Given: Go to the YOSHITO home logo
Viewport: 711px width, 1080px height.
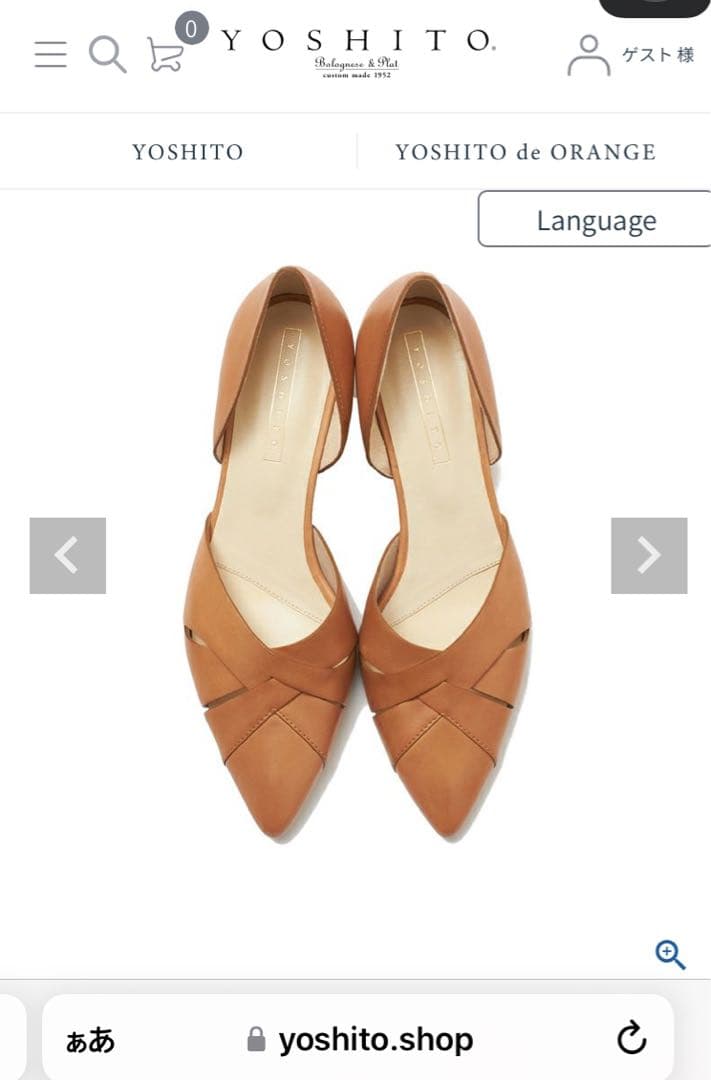Looking at the screenshot, I should pyautogui.click(x=357, y=48).
